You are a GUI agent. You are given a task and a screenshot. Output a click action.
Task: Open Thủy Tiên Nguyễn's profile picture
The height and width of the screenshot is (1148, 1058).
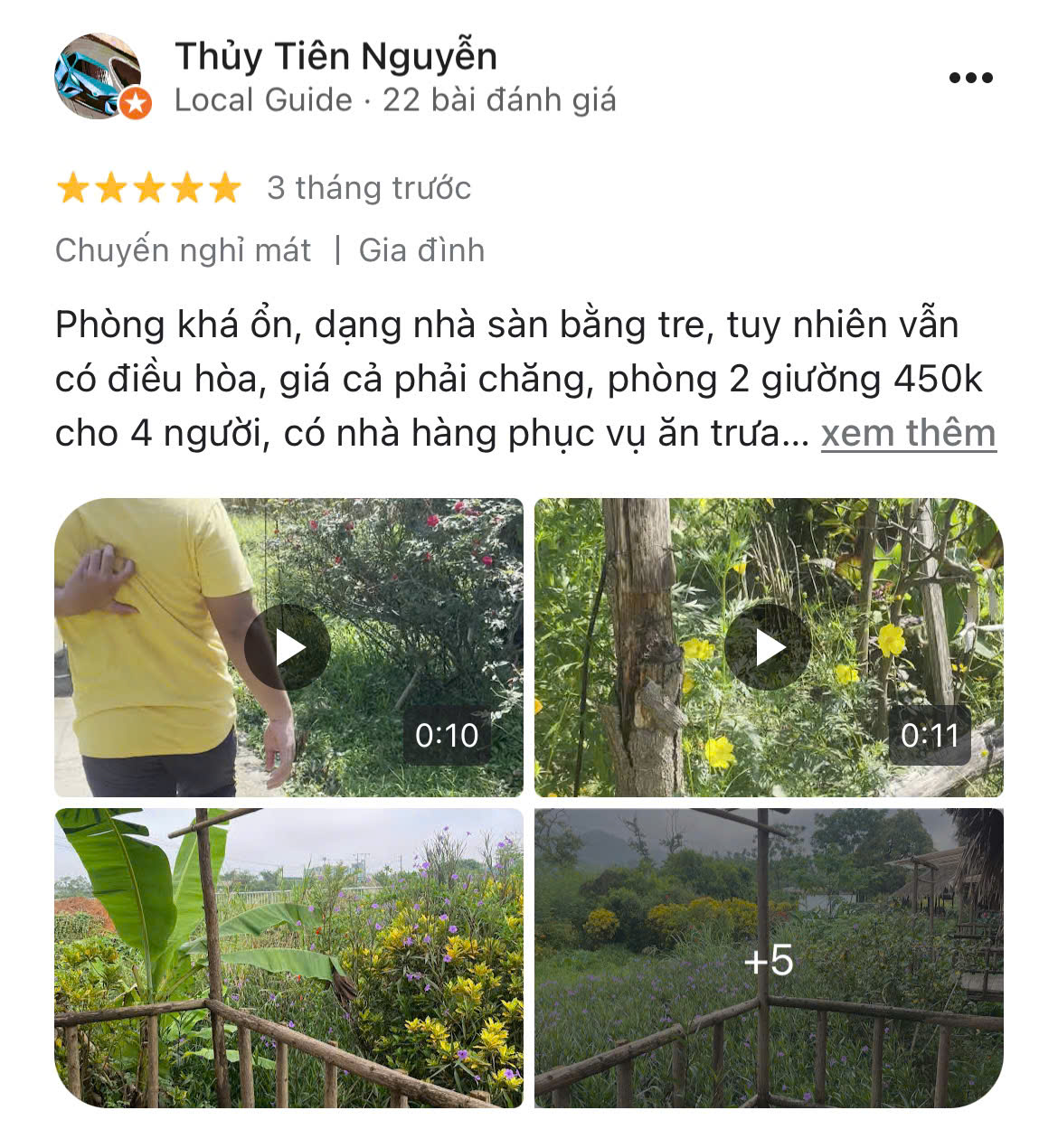pos(99,77)
